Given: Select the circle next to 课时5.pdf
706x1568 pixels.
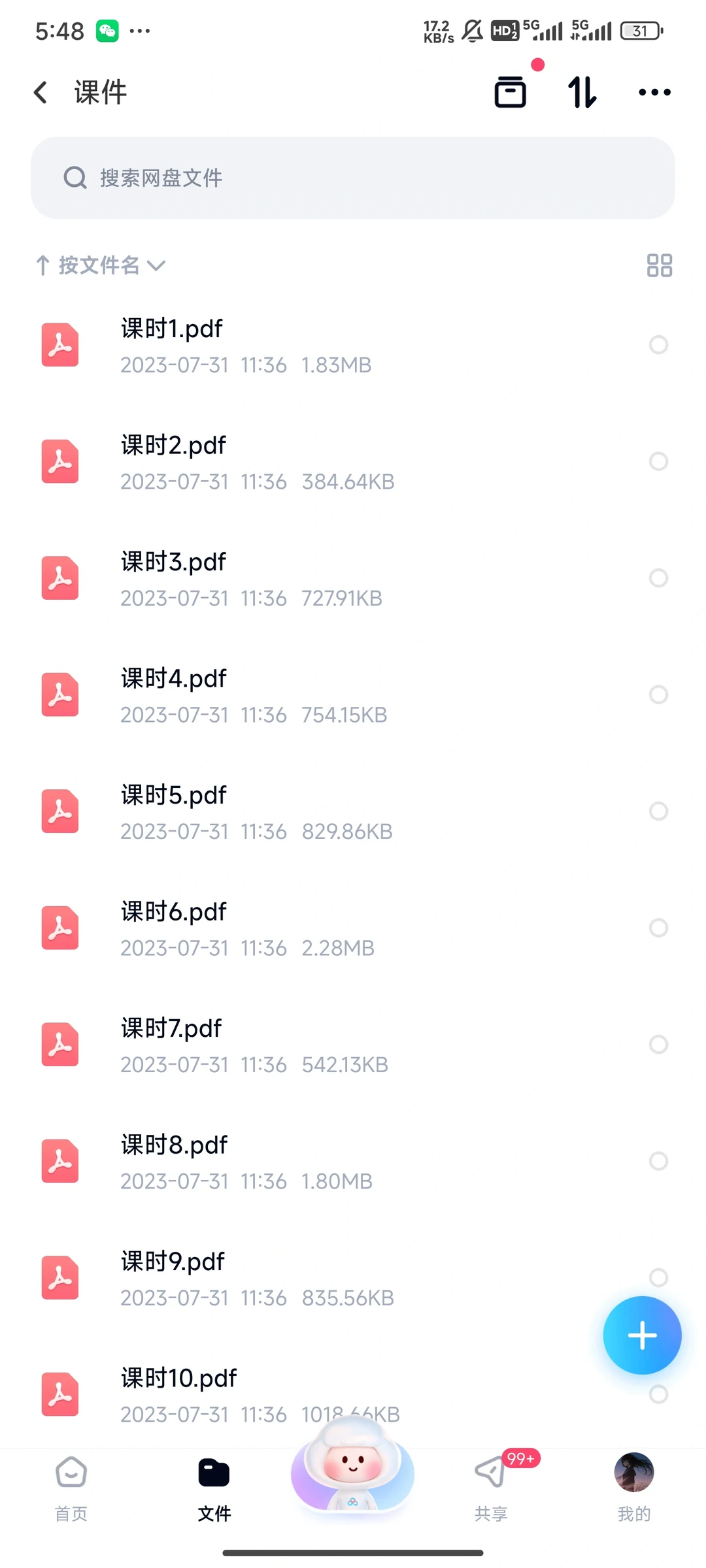Looking at the screenshot, I should pos(658,811).
